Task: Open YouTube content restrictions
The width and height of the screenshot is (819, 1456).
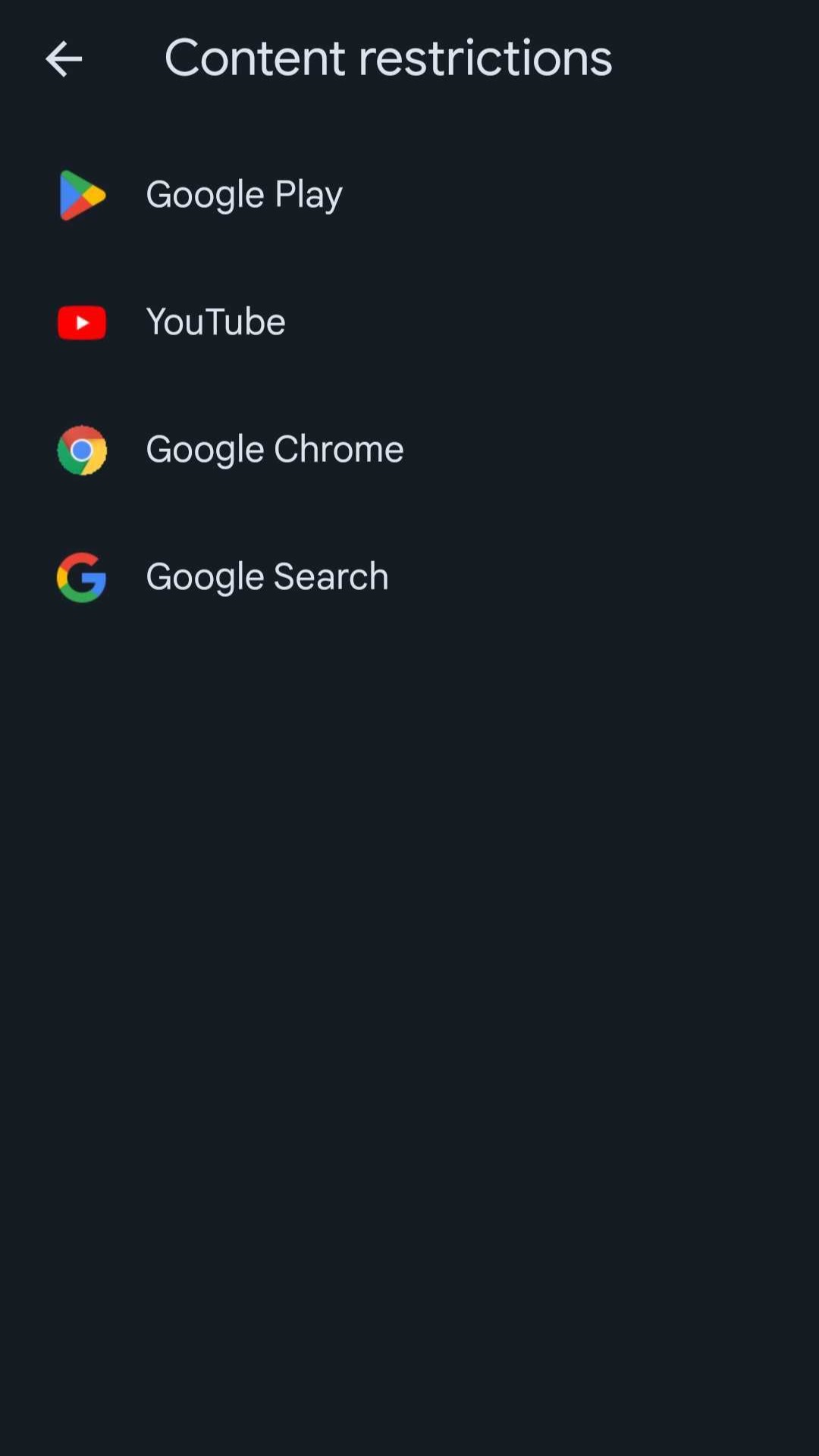Action: click(215, 322)
